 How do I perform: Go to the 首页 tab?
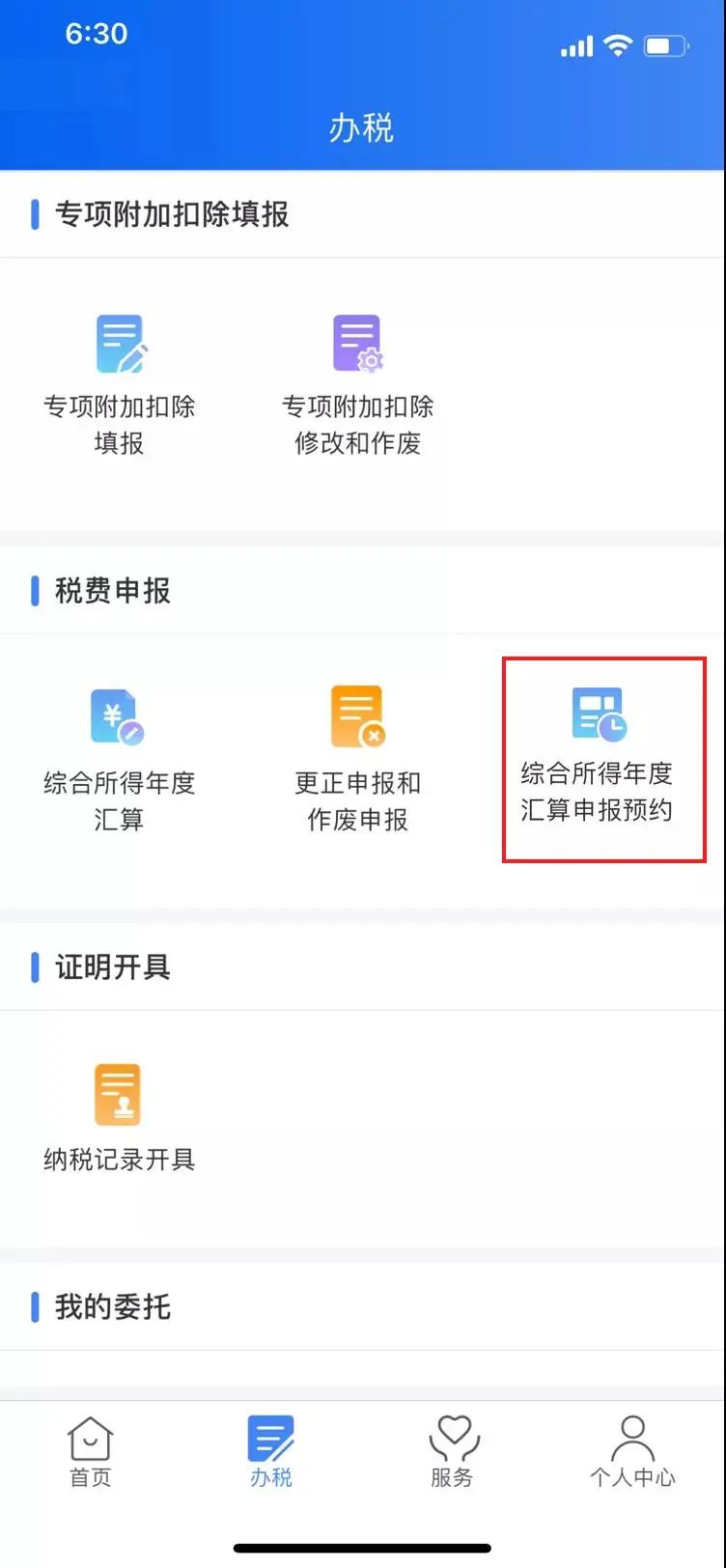pyautogui.click(x=91, y=1451)
